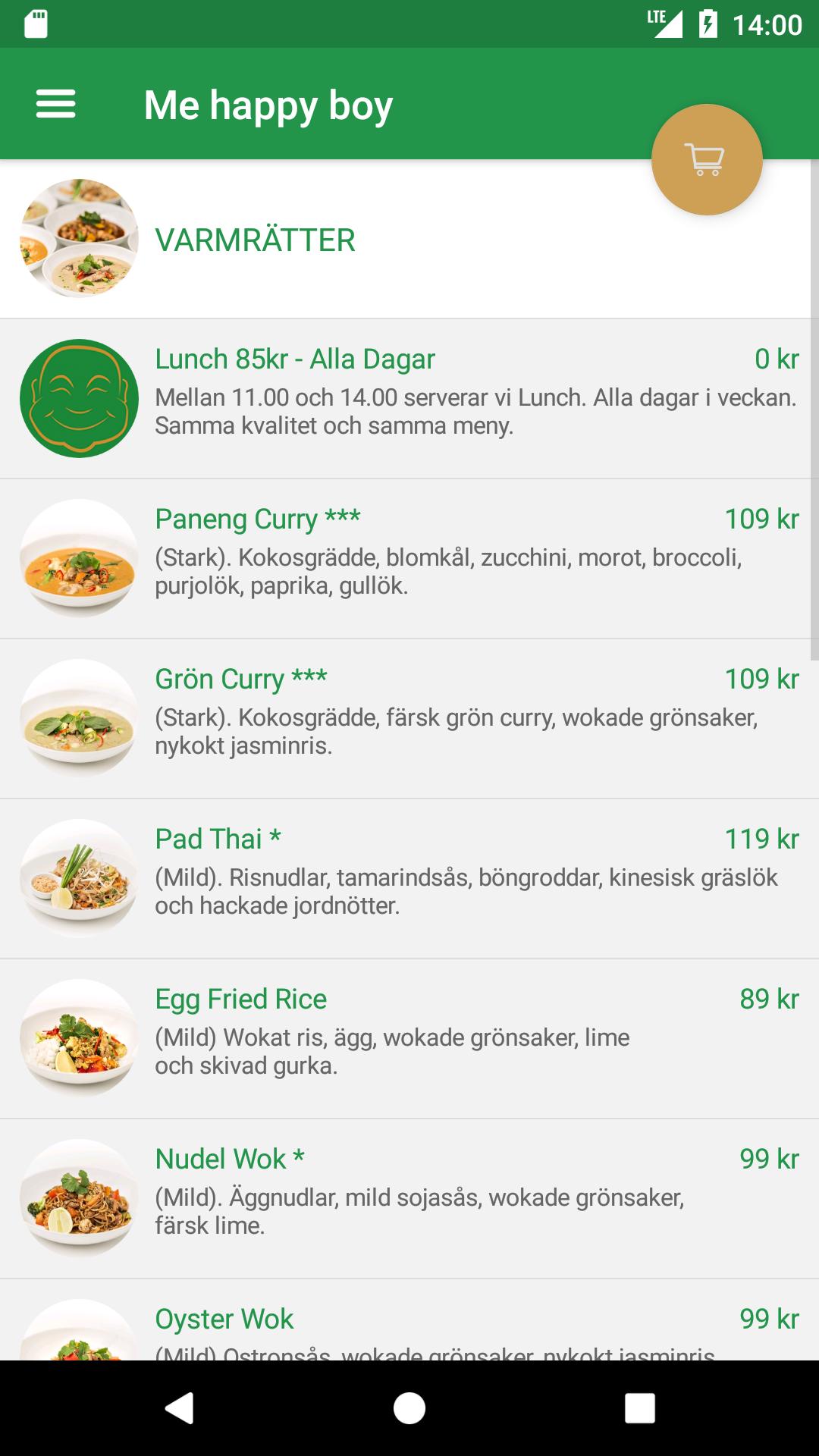Choose Paneng Curry dish
Viewport: 819px width, 1456px height.
coord(409,558)
